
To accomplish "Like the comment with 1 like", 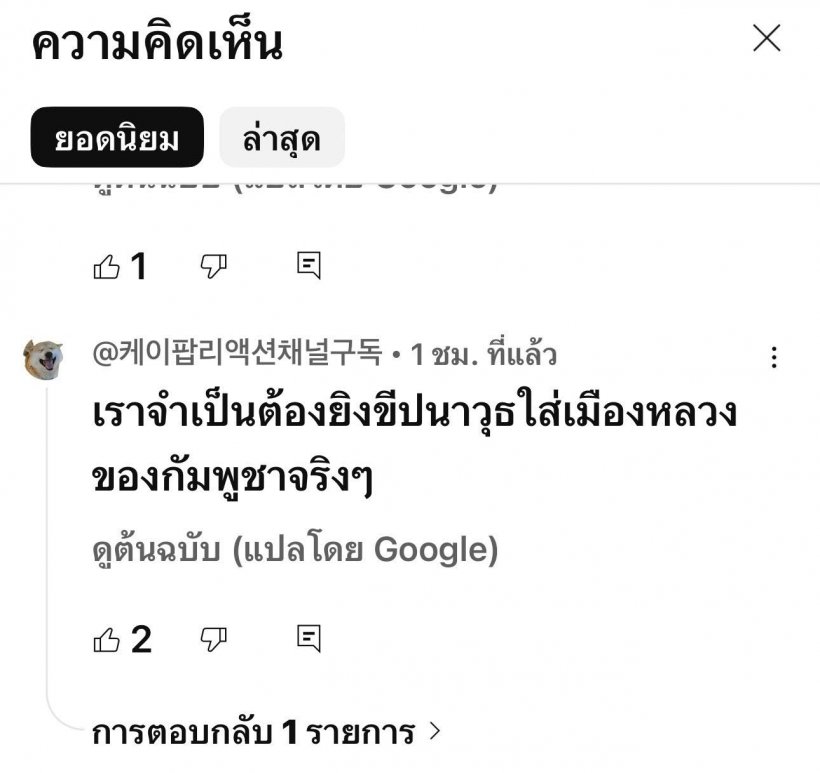I will click(107, 266).
